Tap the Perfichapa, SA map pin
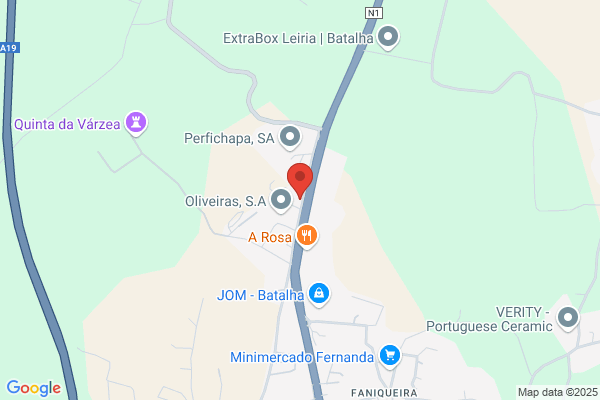This screenshot has height=400, width=600. (290, 136)
